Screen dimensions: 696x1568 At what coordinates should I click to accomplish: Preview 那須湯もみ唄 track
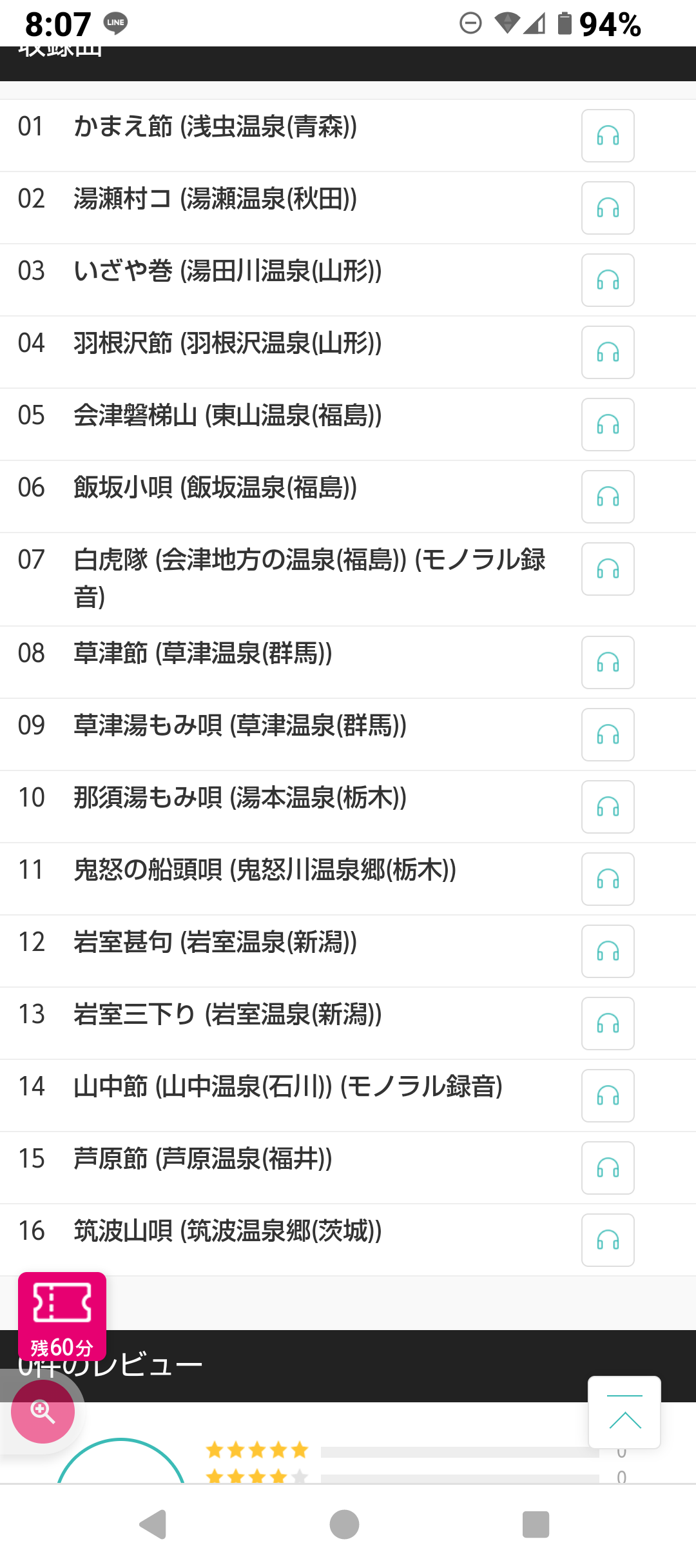(608, 807)
